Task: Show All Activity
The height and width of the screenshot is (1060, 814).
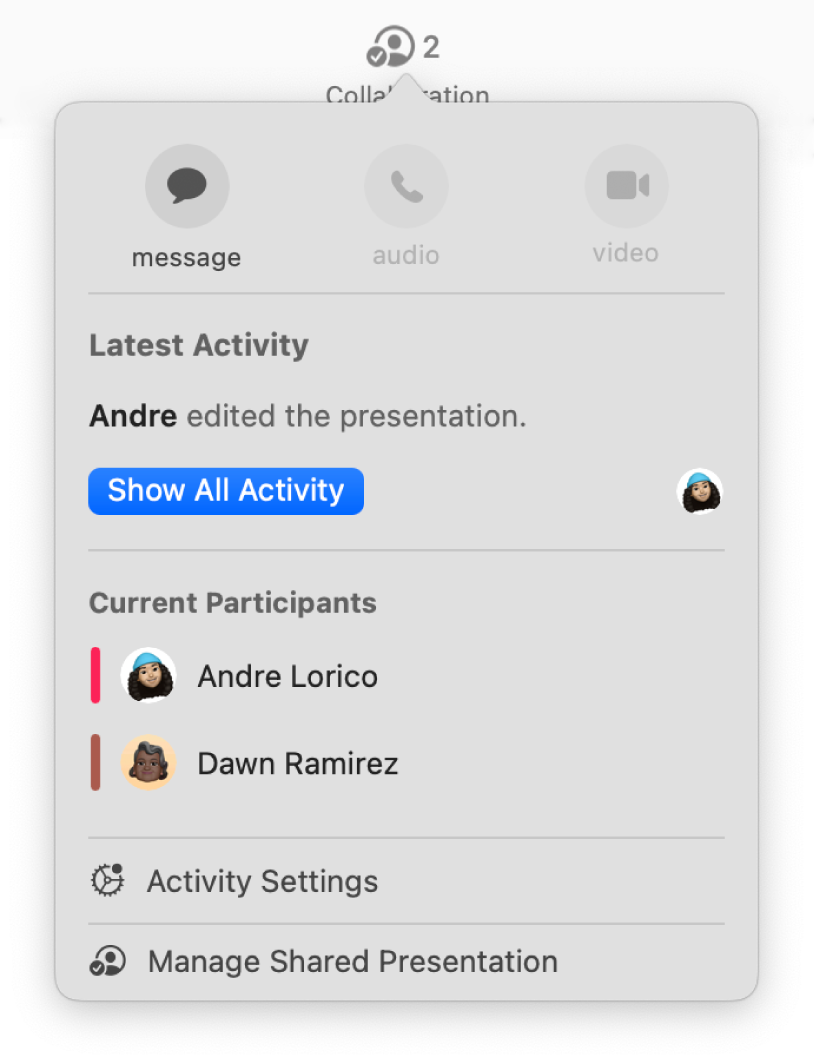Action: pos(226,491)
